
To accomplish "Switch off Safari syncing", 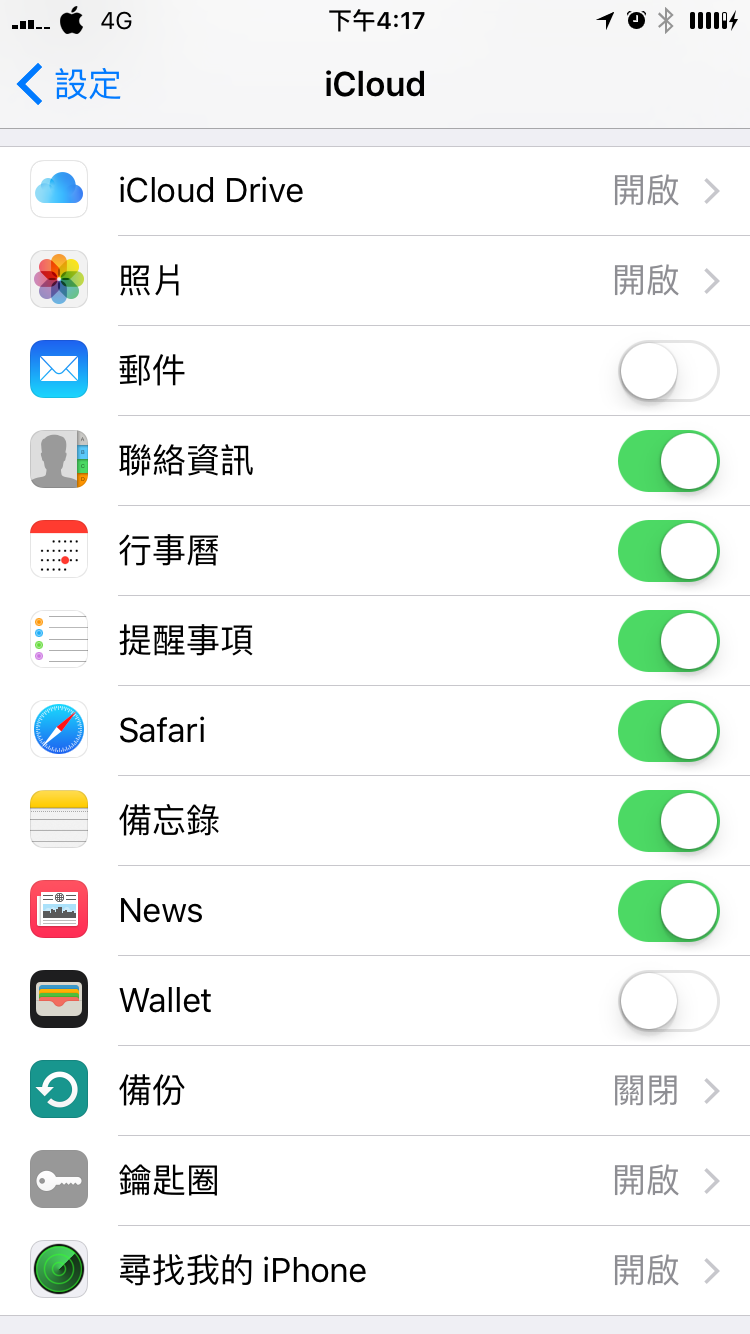I will click(668, 731).
